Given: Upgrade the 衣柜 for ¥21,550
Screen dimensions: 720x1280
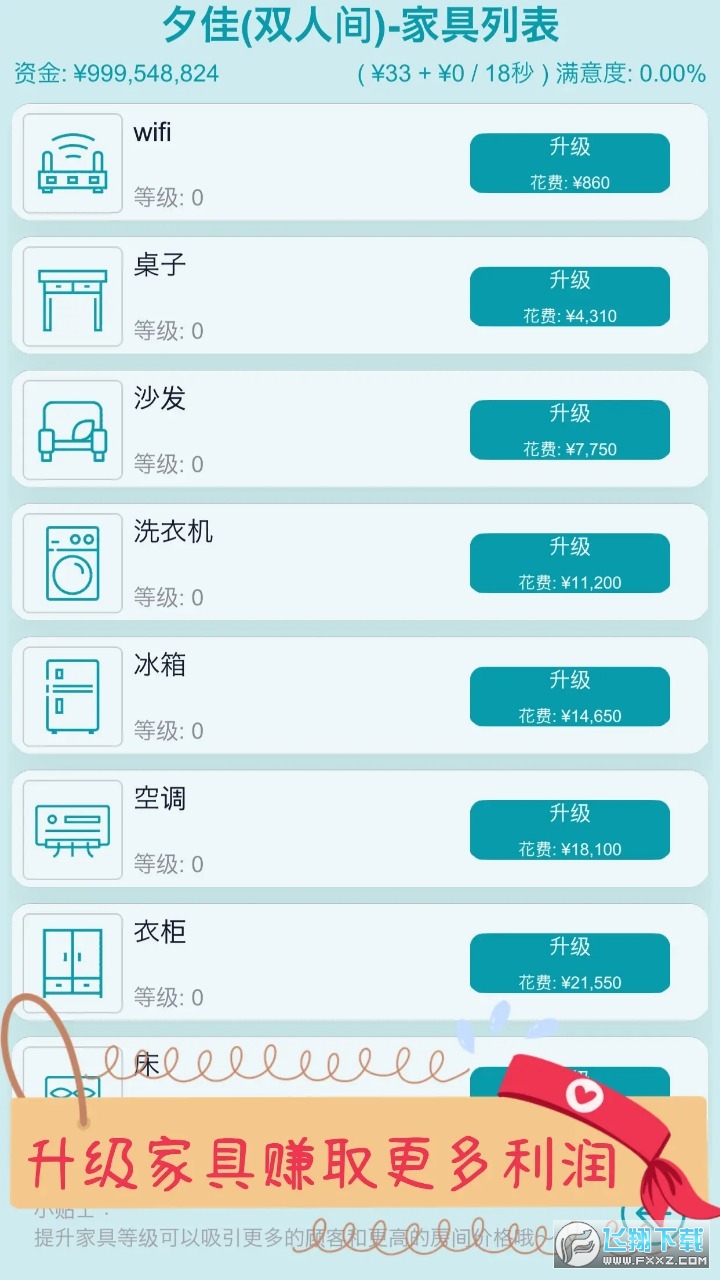Looking at the screenshot, I should coord(569,963).
